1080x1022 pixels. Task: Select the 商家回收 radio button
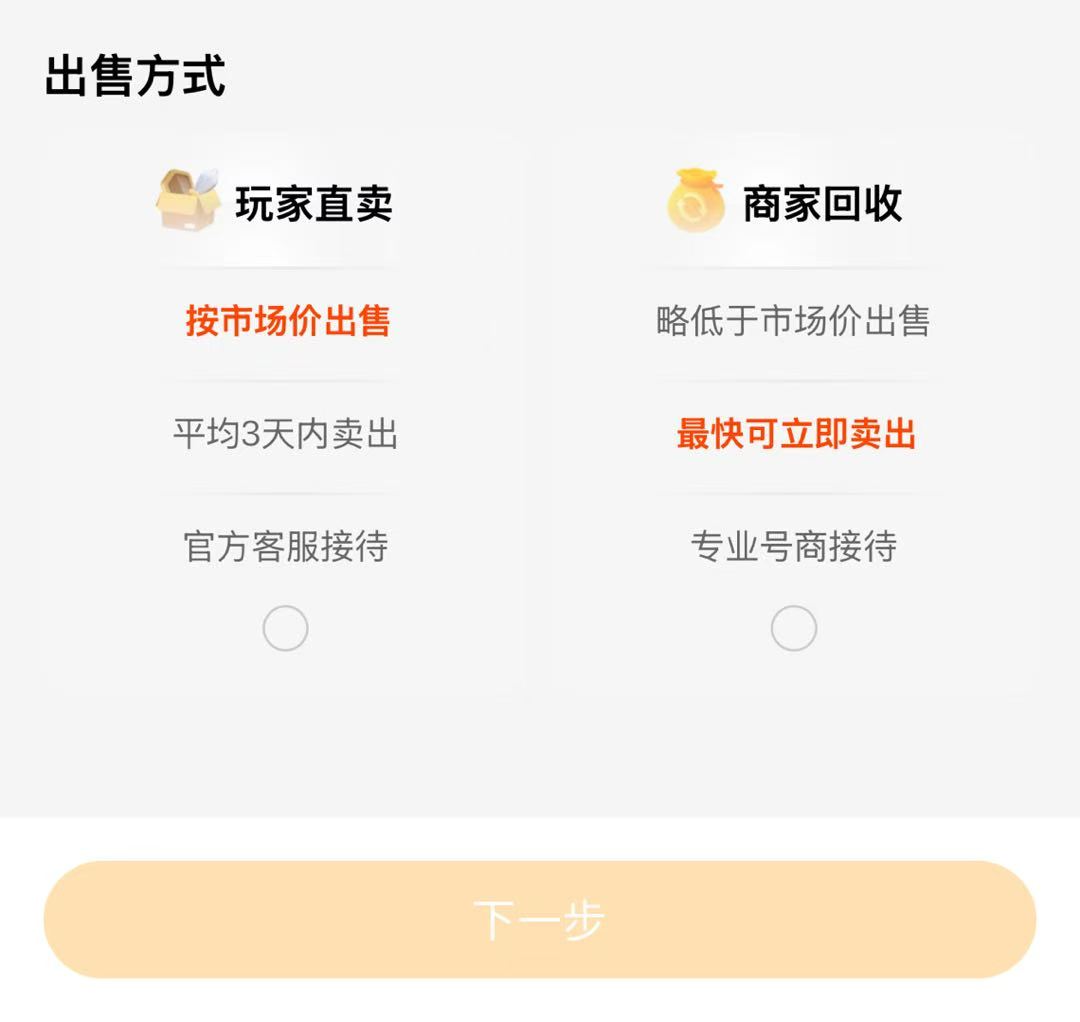click(793, 628)
